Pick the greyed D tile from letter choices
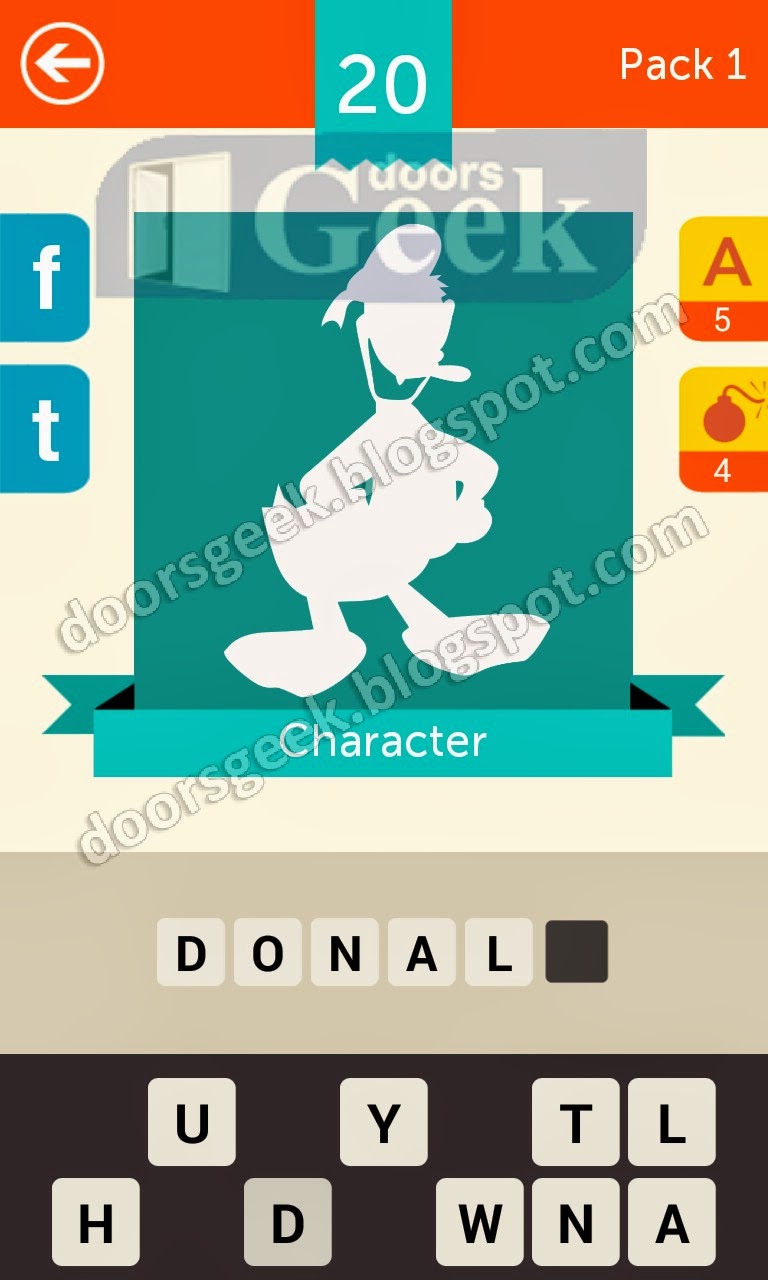The image size is (768, 1280). [288, 1222]
